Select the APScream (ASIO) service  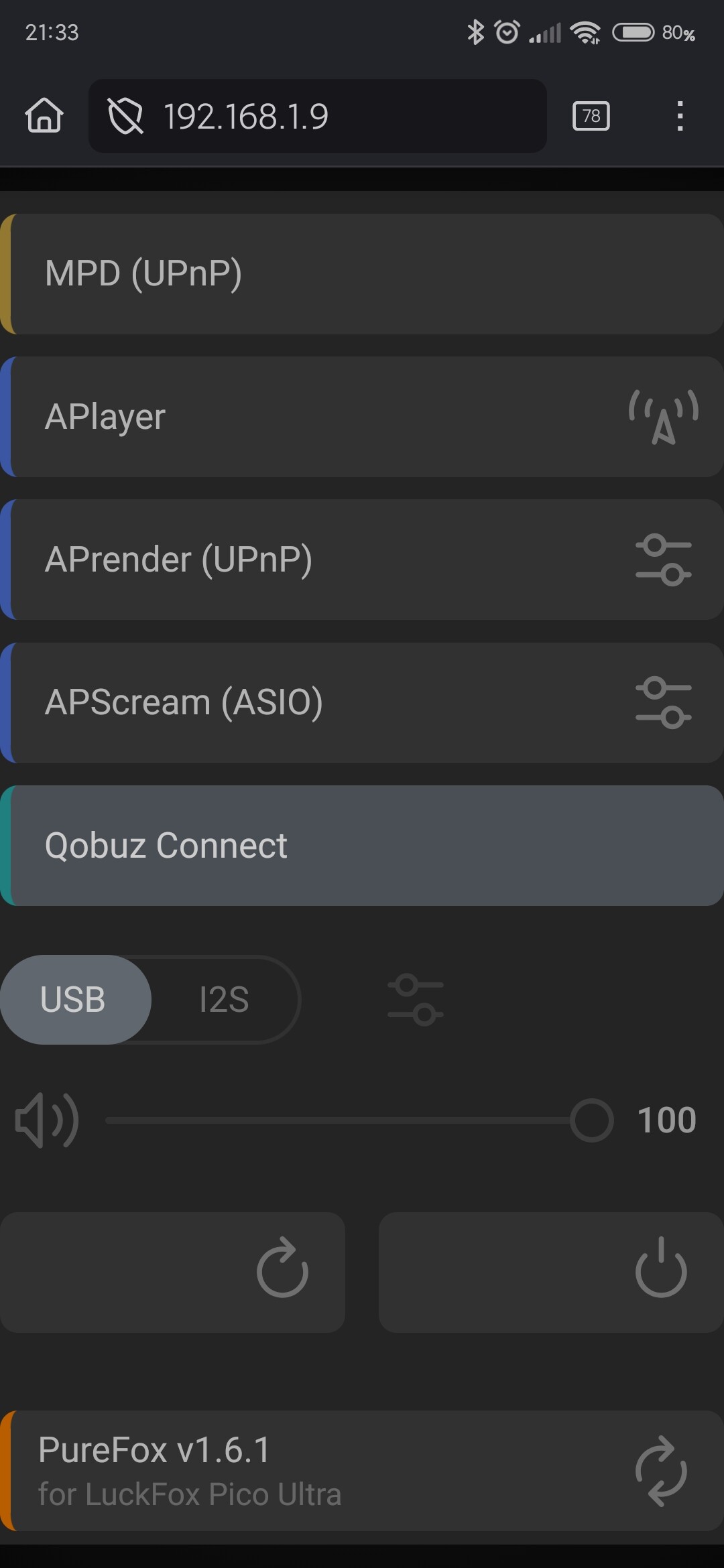(x=302, y=702)
